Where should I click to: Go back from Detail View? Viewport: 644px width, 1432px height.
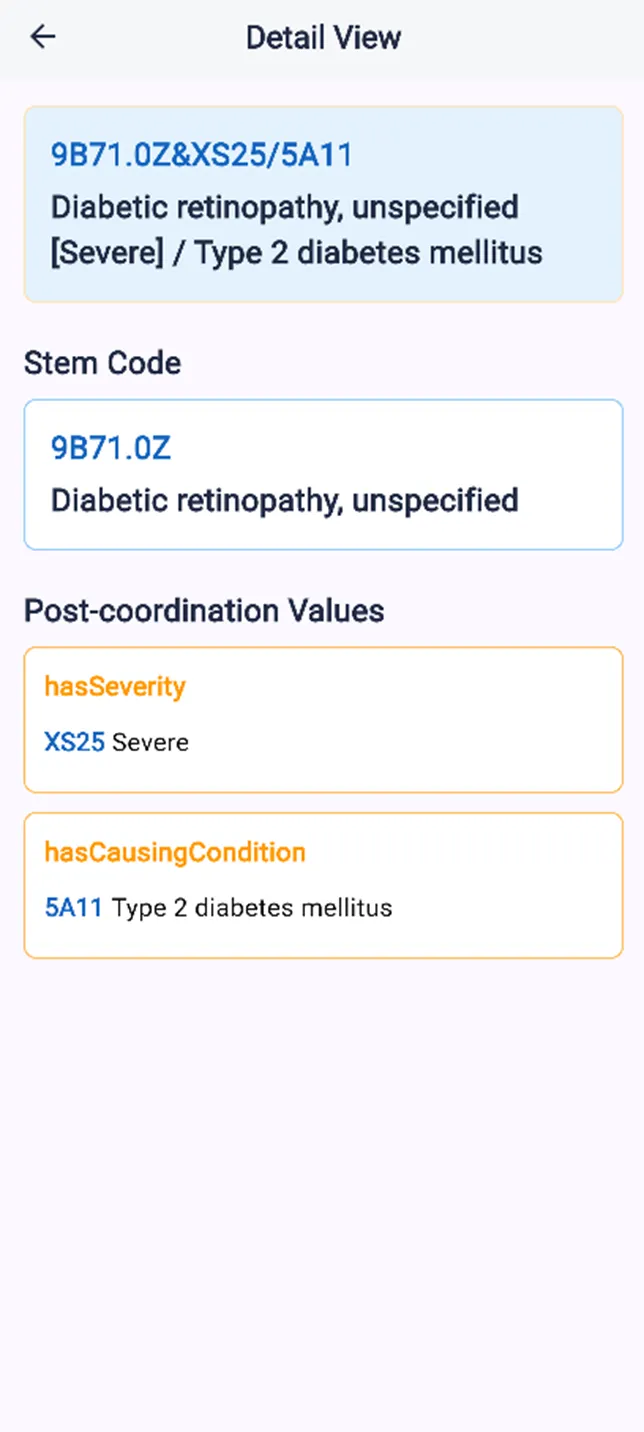[43, 38]
